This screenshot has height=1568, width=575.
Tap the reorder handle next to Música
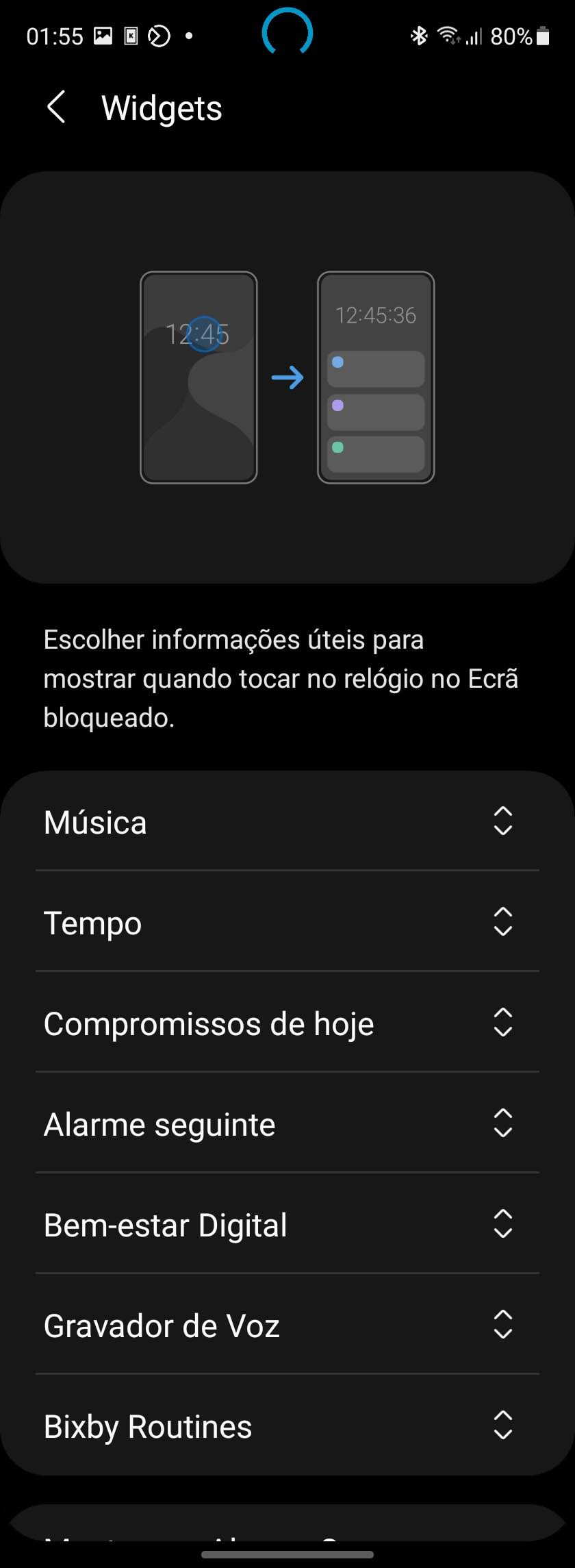[503, 821]
